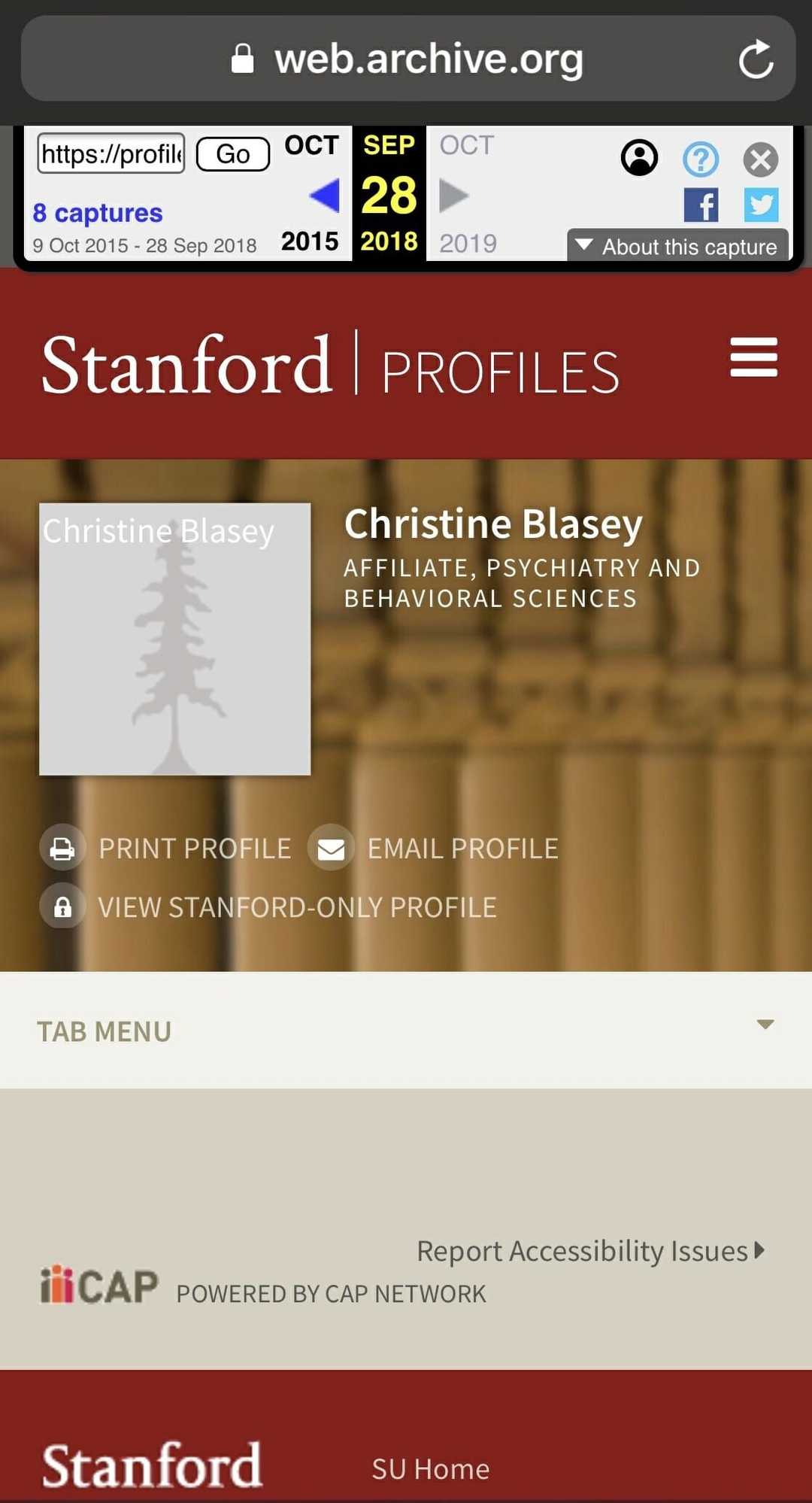Reload the page in the browser

coord(756,59)
